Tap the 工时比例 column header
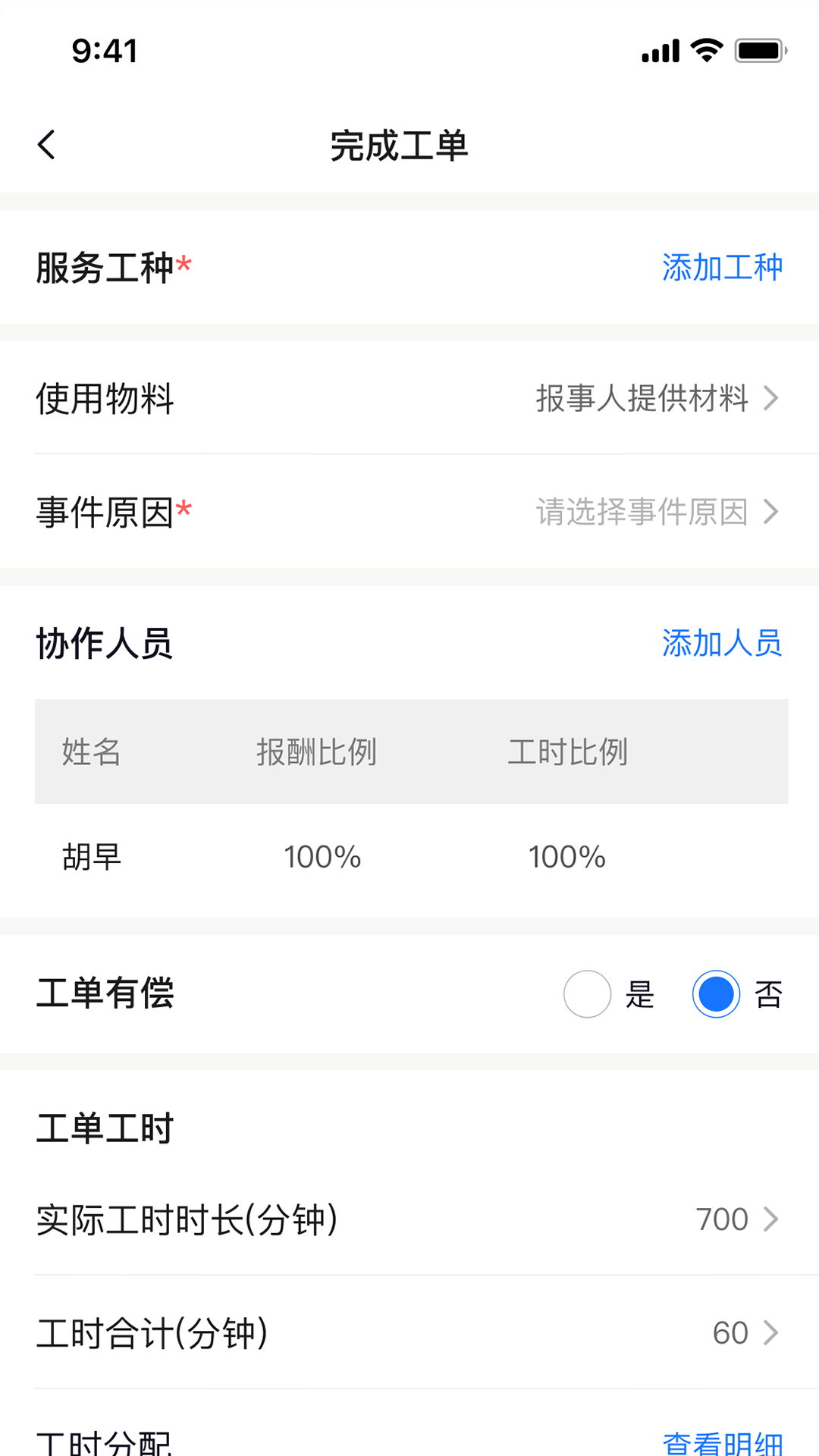Screen dimensions: 819x1456 click(570, 752)
